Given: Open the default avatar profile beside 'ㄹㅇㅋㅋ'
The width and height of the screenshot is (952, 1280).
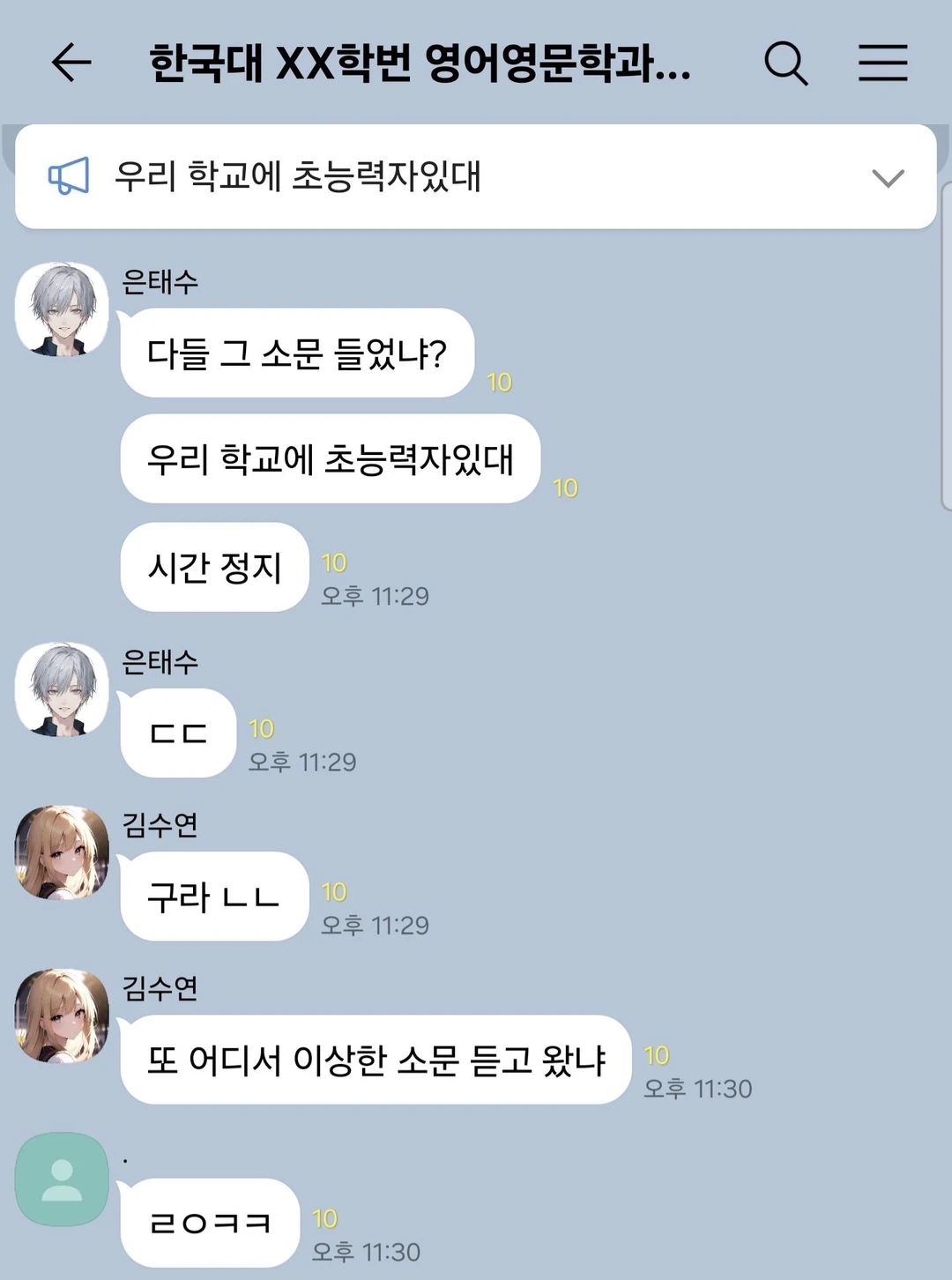Looking at the screenshot, I should 62,1179.
